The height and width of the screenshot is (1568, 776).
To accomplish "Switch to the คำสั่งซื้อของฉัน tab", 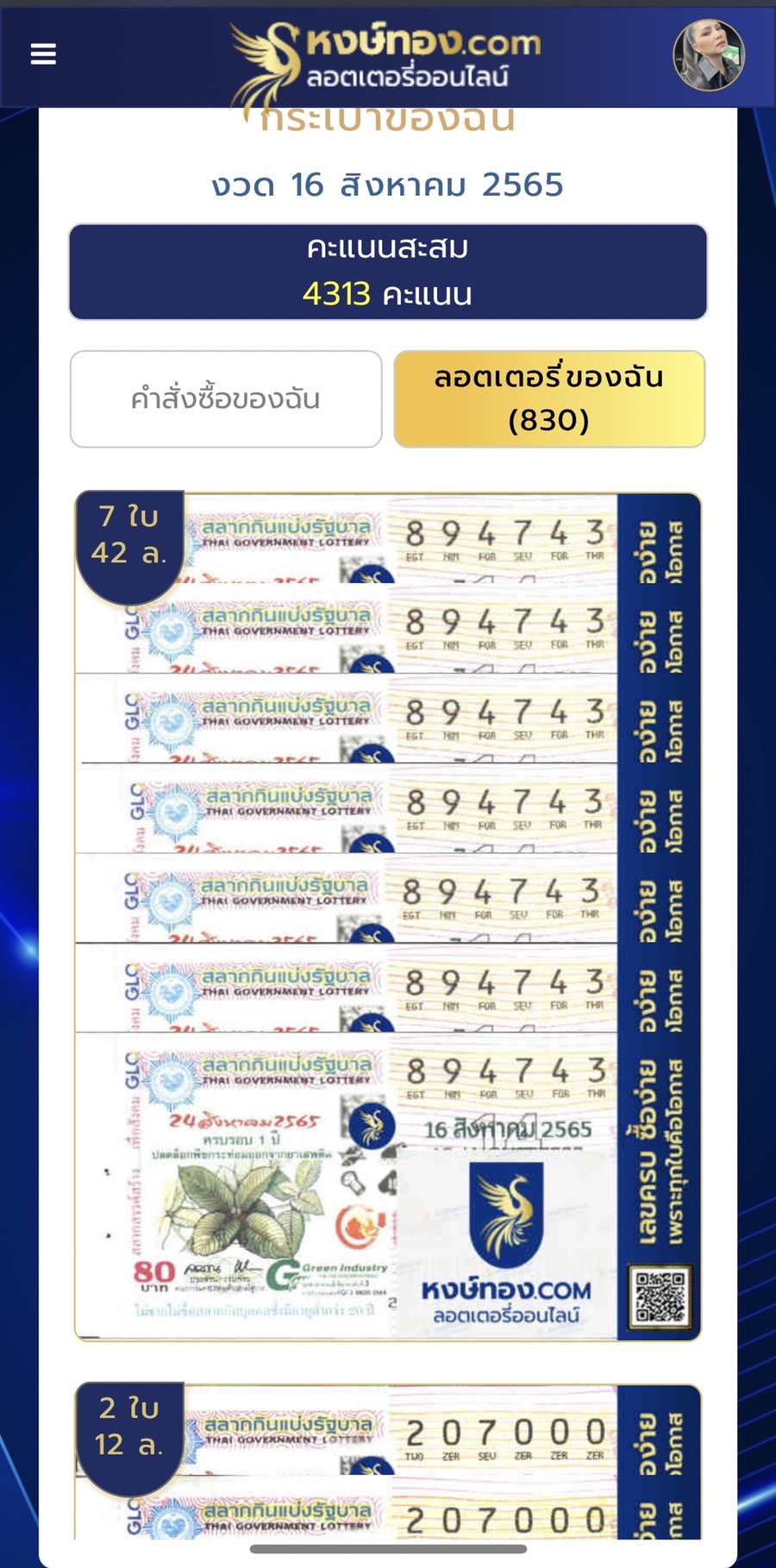I will pos(226,398).
